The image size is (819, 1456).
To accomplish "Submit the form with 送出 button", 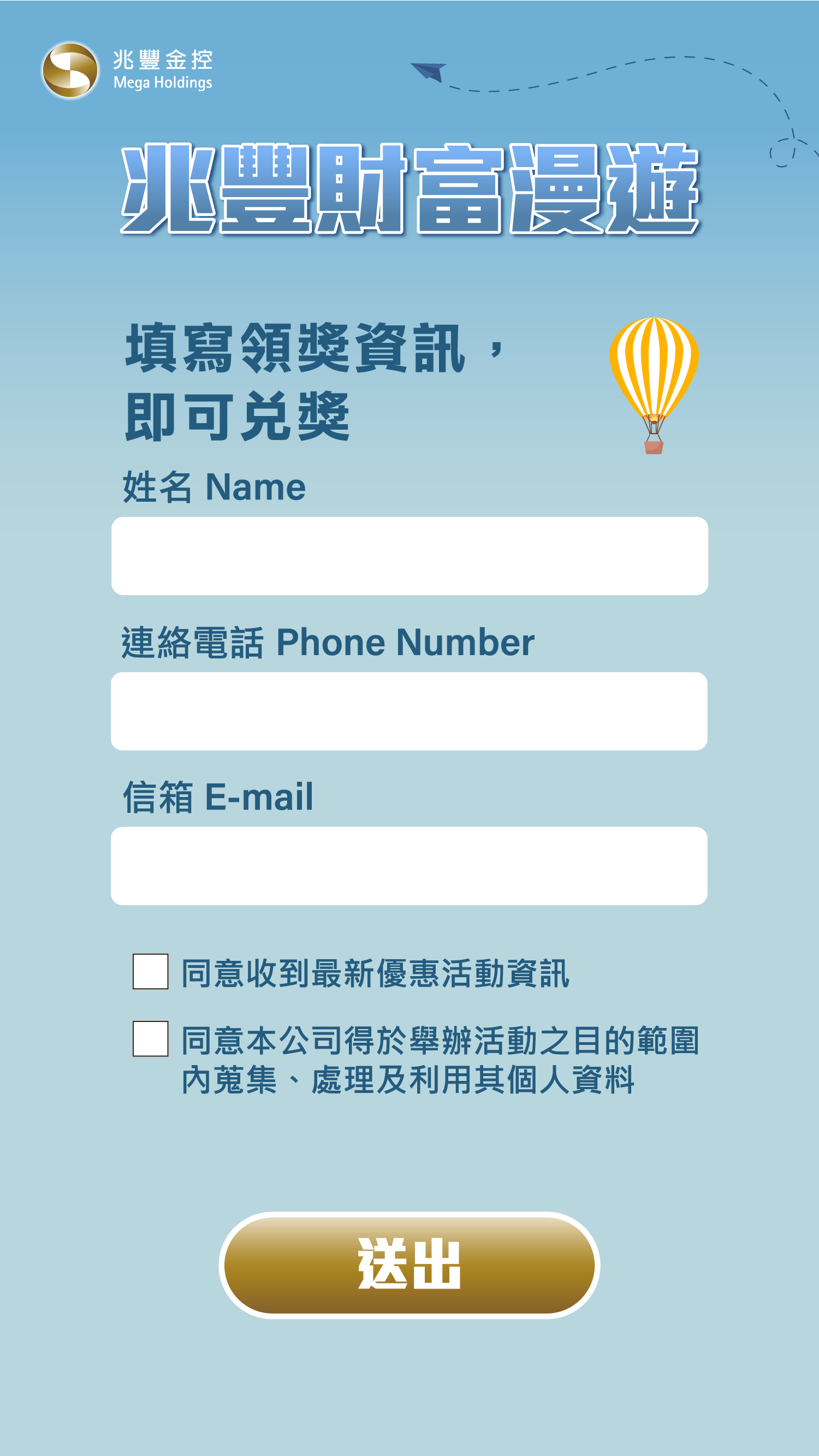I will coord(409,1265).
